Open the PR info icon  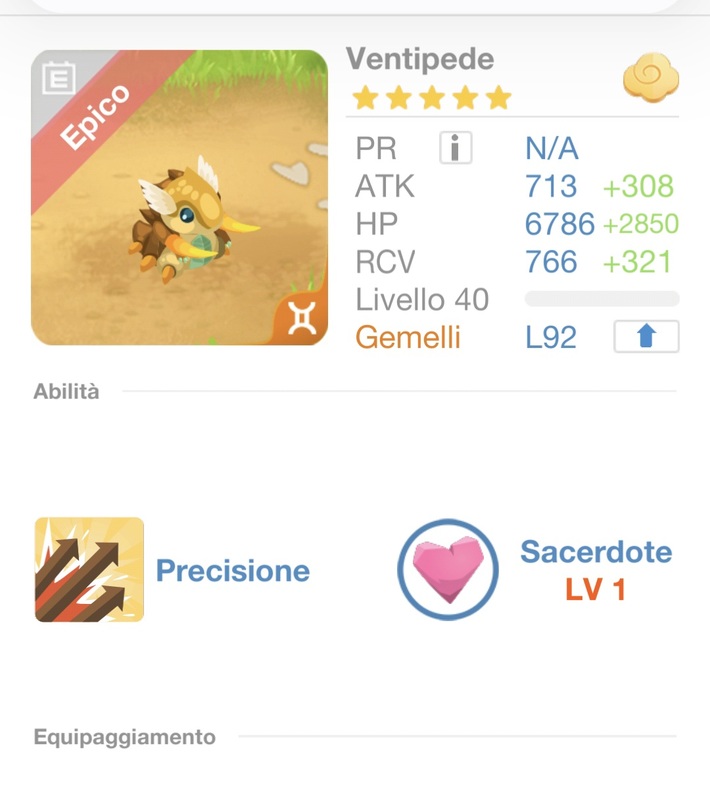coord(455,149)
